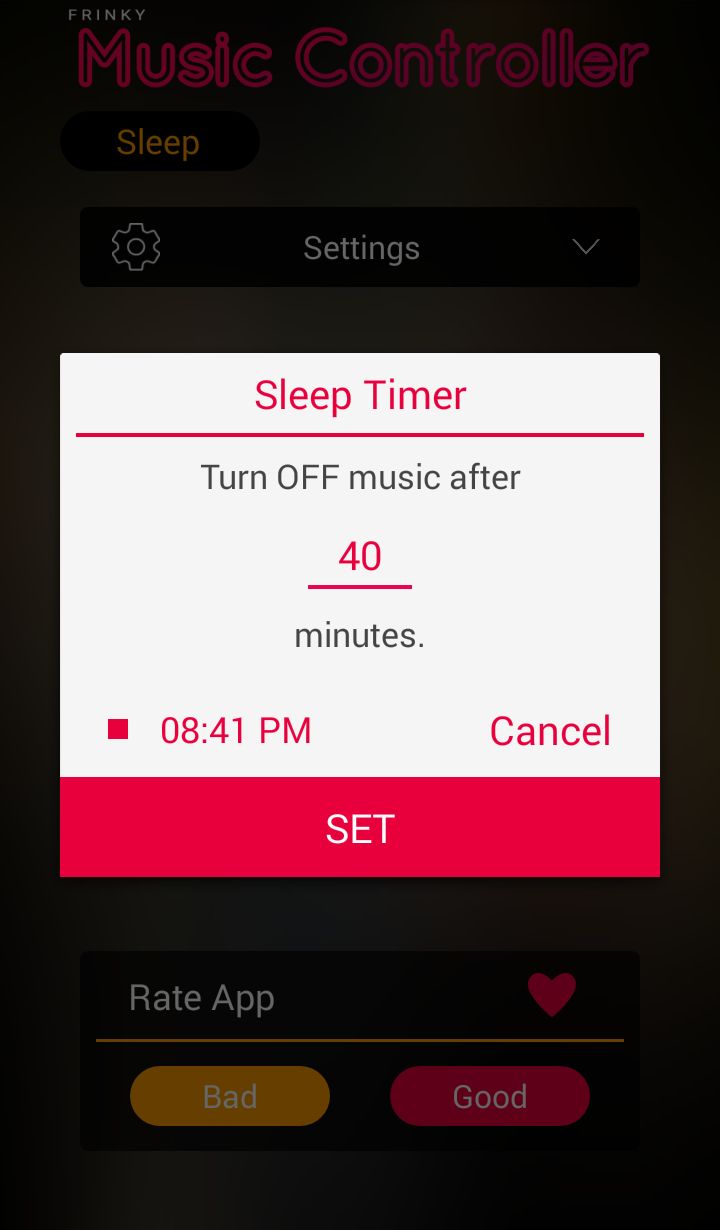The image size is (720, 1230).
Task: Expand the Settings dropdown
Action: 585,247
